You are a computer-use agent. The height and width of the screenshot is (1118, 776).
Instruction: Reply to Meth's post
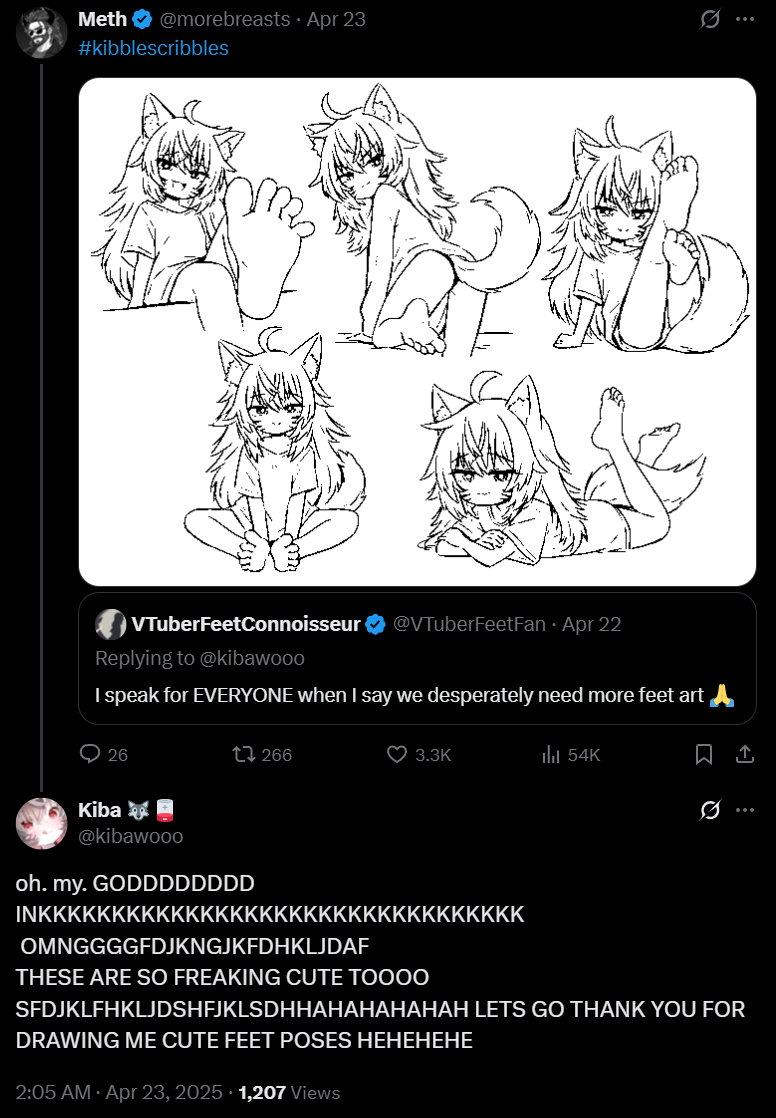pos(91,754)
